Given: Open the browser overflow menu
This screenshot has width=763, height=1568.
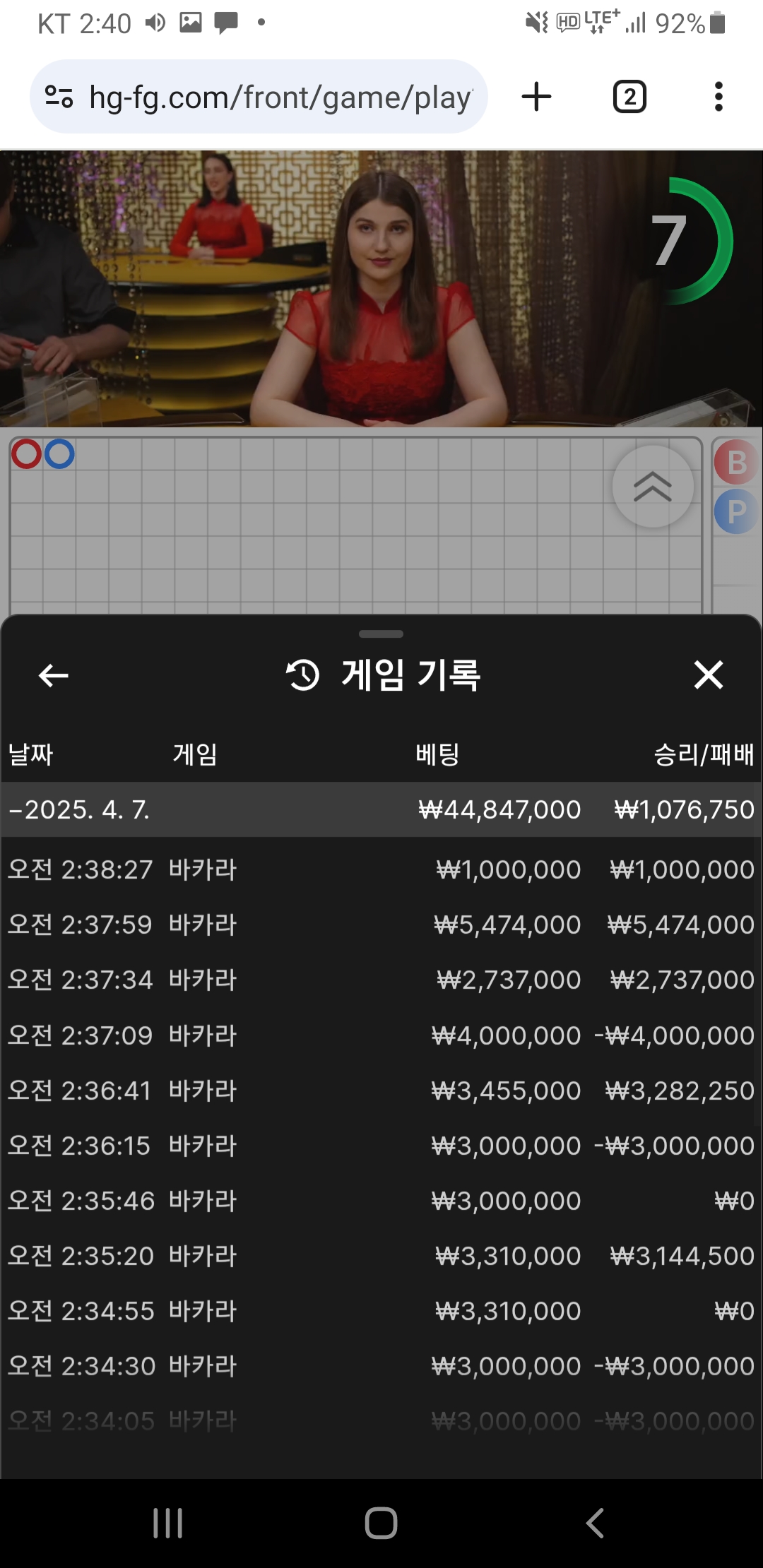Looking at the screenshot, I should (718, 97).
